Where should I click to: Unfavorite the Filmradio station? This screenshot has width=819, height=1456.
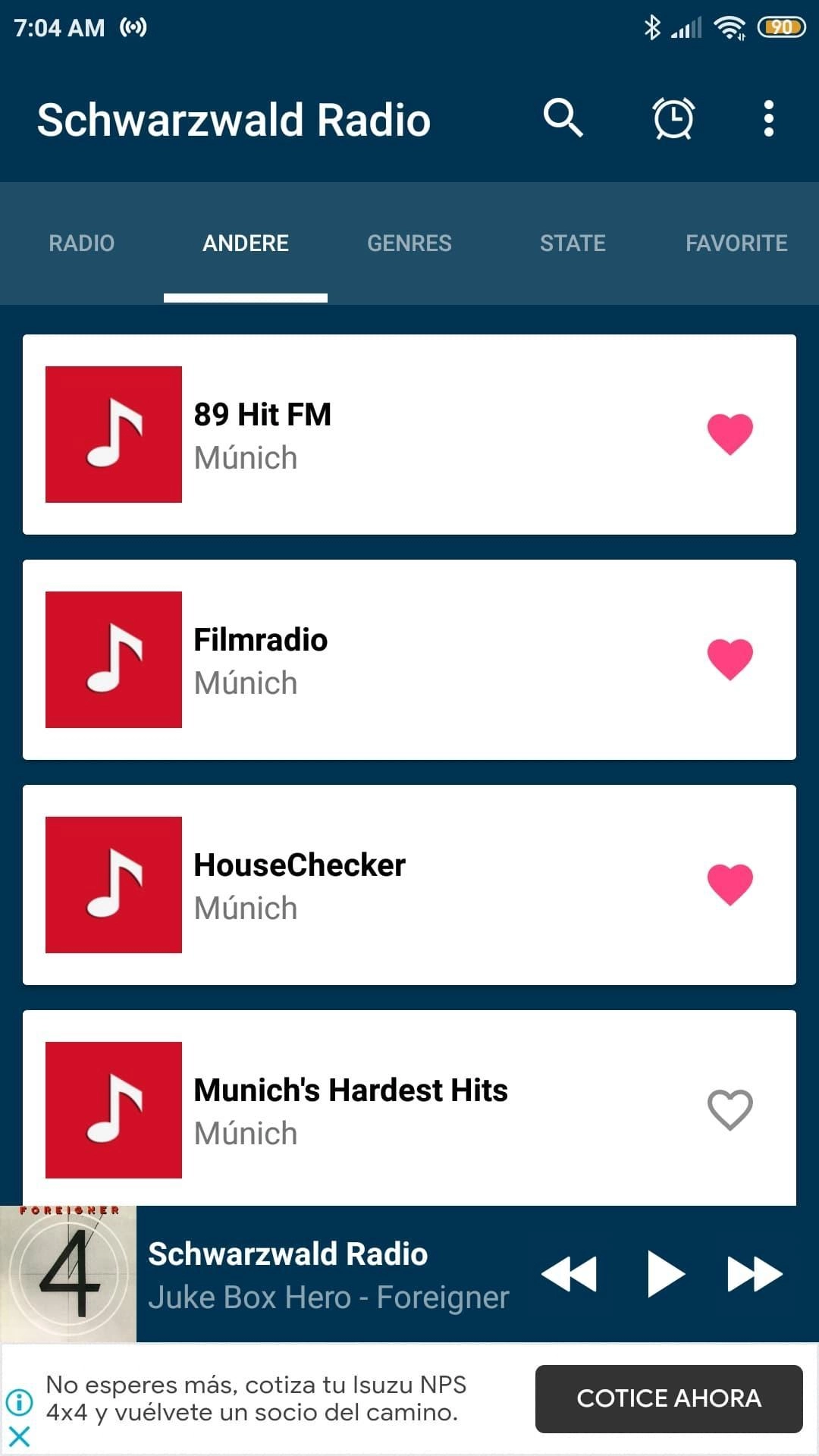pyautogui.click(x=730, y=659)
